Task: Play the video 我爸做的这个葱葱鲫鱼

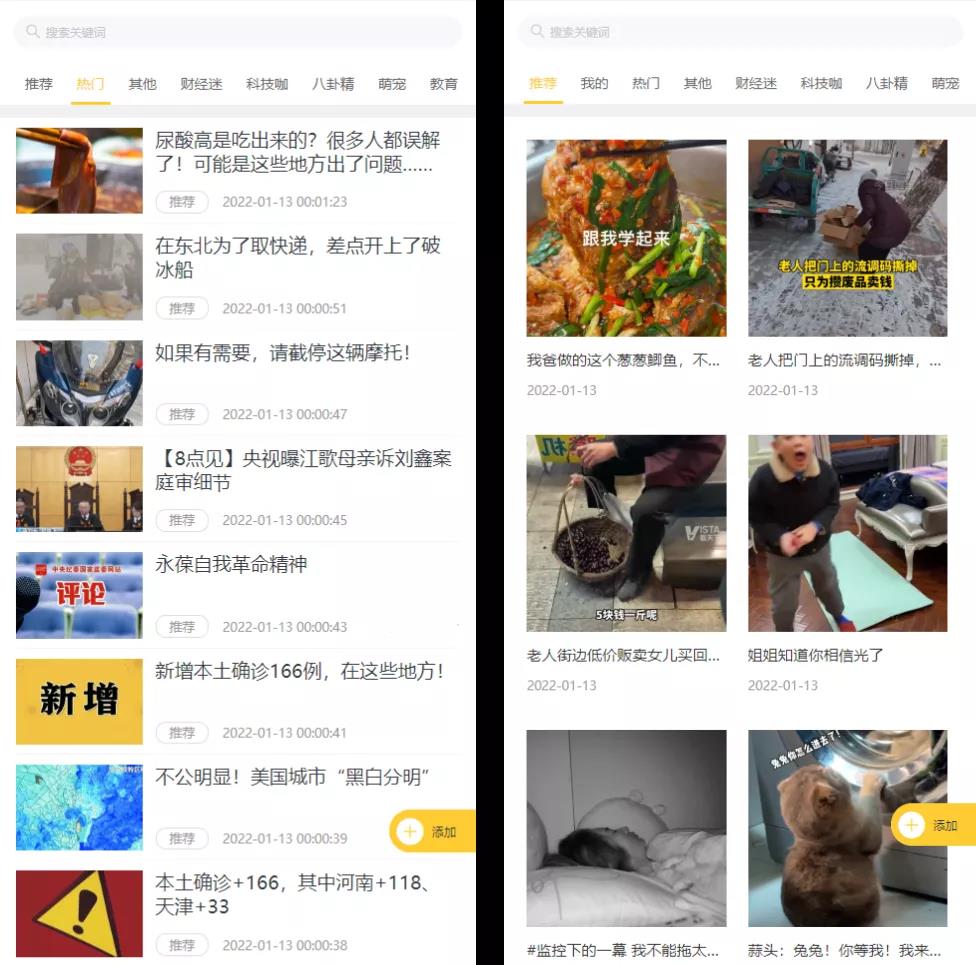Action: tap(626, 238)
